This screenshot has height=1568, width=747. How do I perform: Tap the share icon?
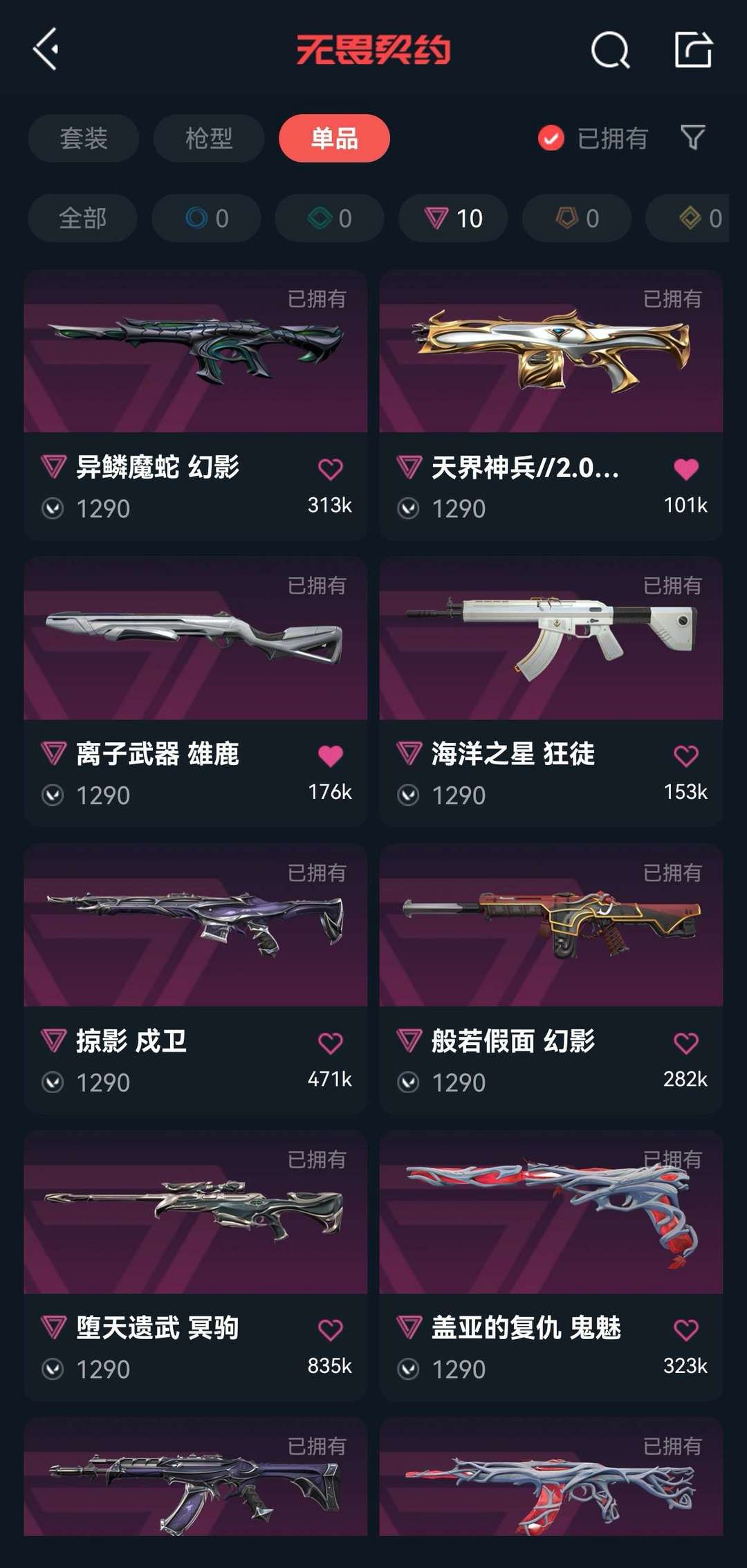693,50
